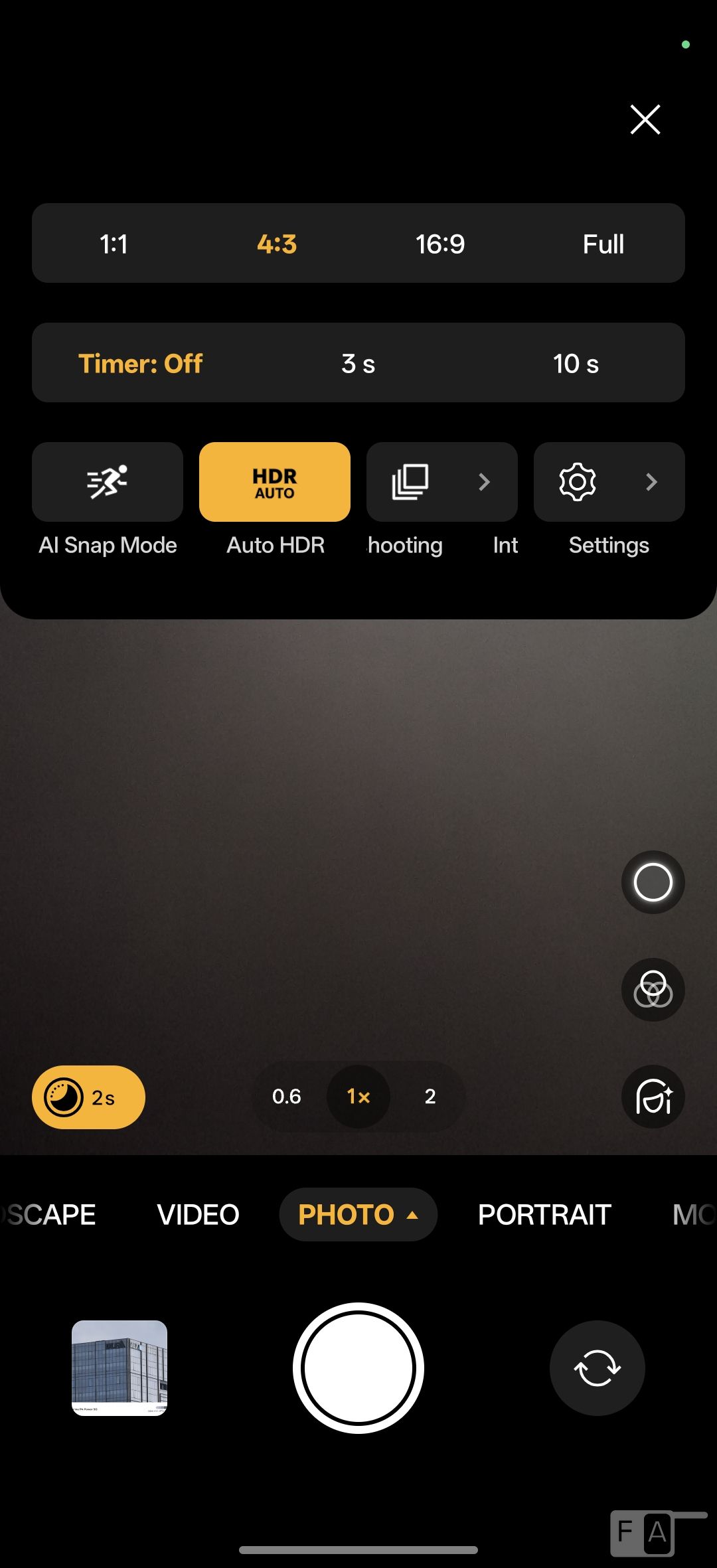Open the AI beauty face icon
The width and height of the screenshot is (717, 1568).
[x=653, y=1097]
